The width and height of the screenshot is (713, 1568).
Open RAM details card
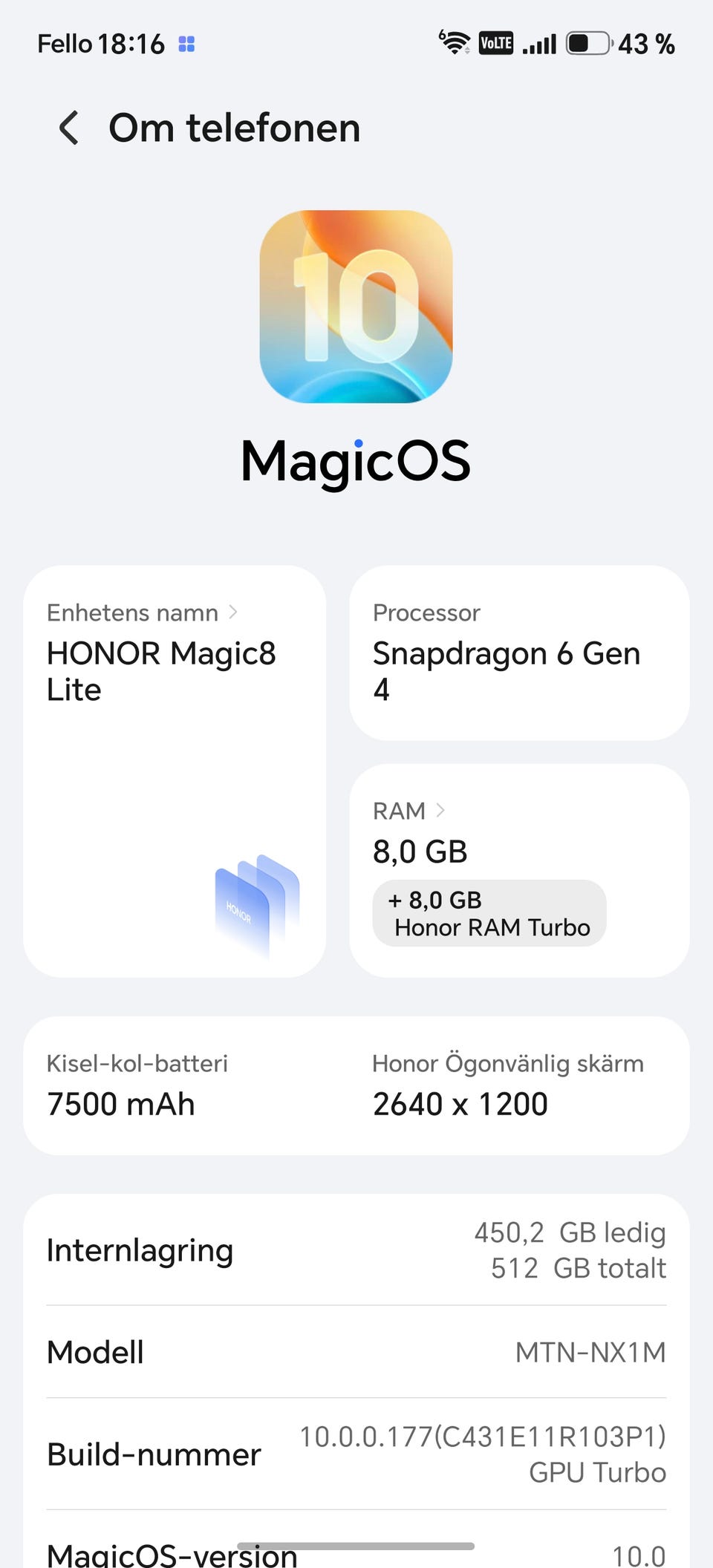(519, 871)
